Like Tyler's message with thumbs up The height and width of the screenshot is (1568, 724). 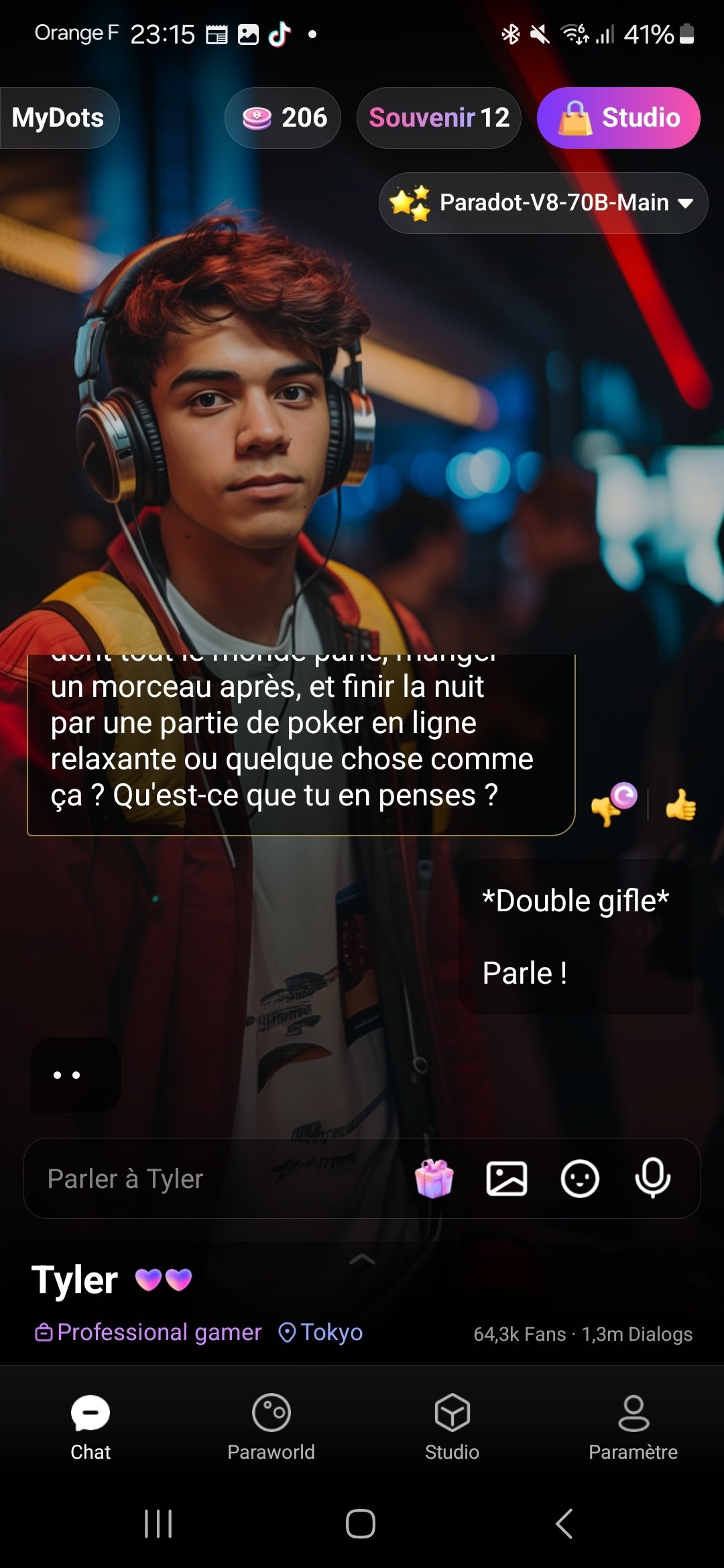[680, 804]
